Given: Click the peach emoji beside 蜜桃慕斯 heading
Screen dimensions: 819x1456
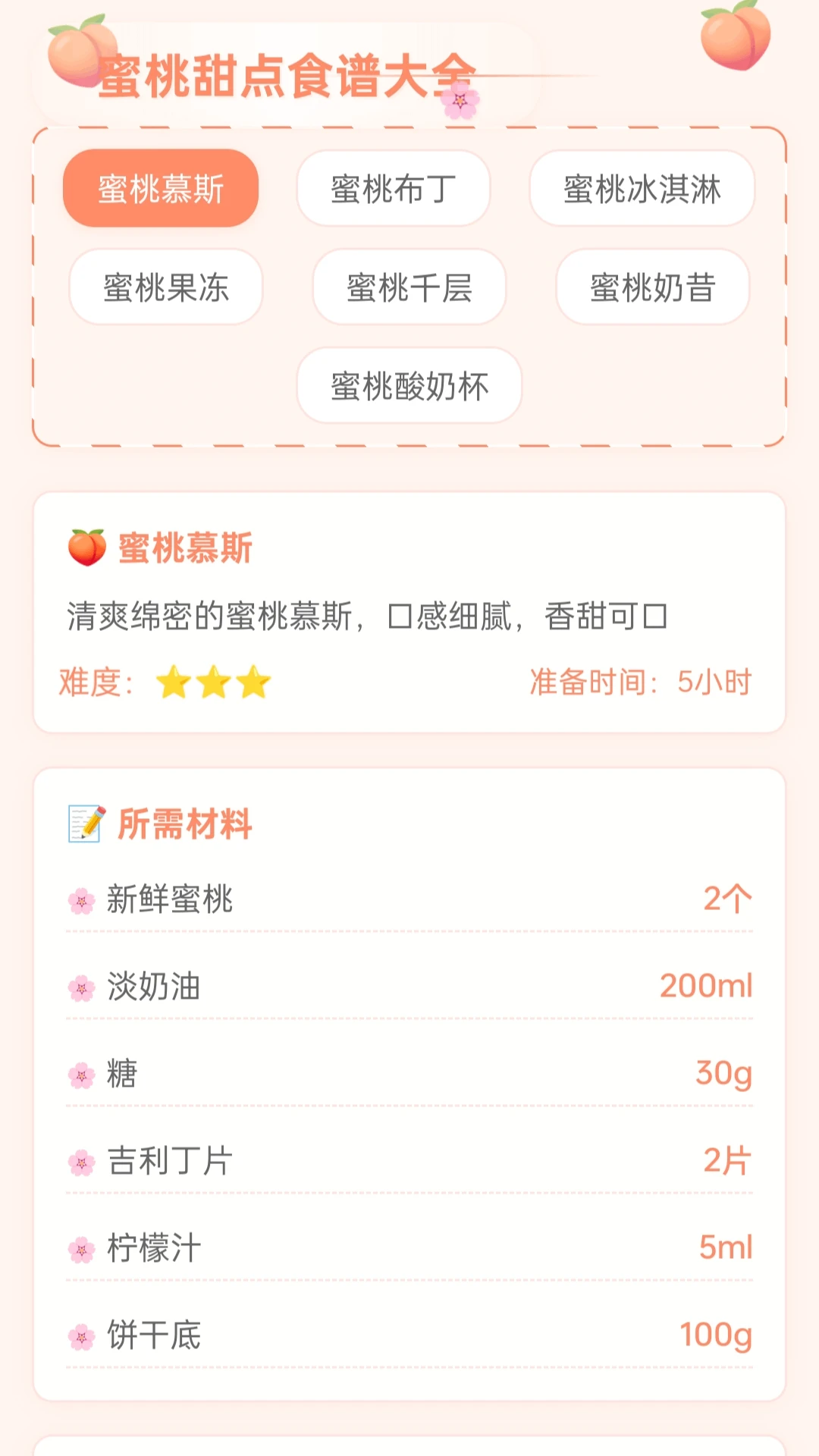Looking at the screenshot, I should (x=86, y=548).
